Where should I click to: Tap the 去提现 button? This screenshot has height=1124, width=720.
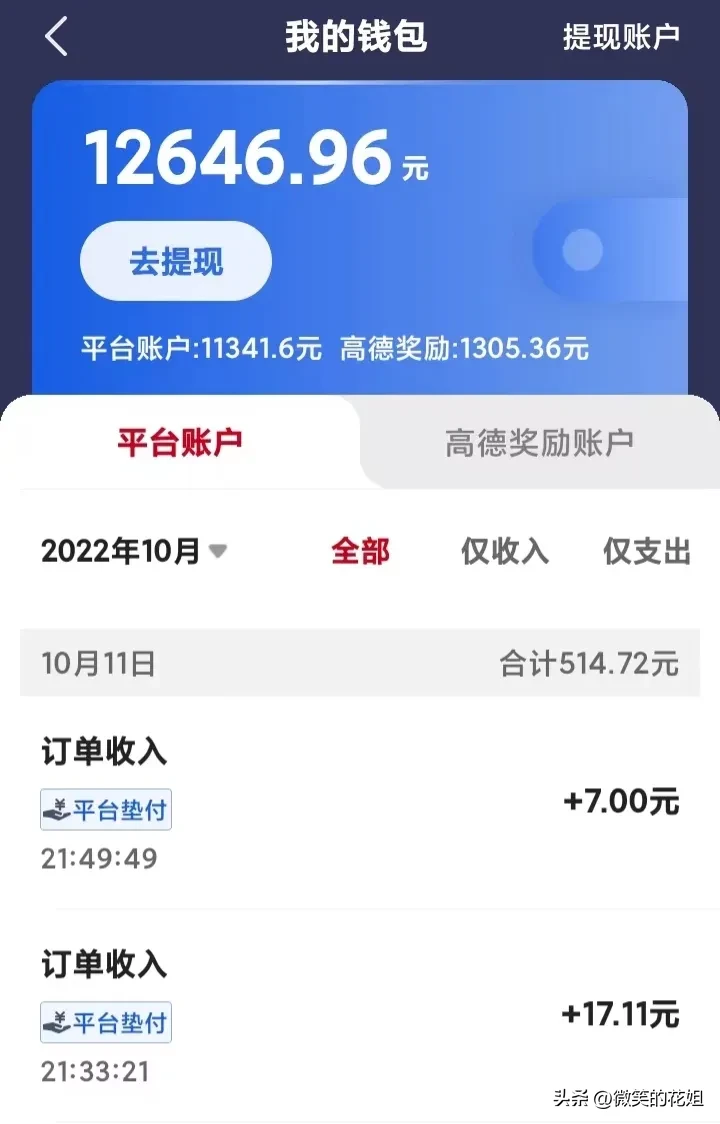click(x=176, y=262)
